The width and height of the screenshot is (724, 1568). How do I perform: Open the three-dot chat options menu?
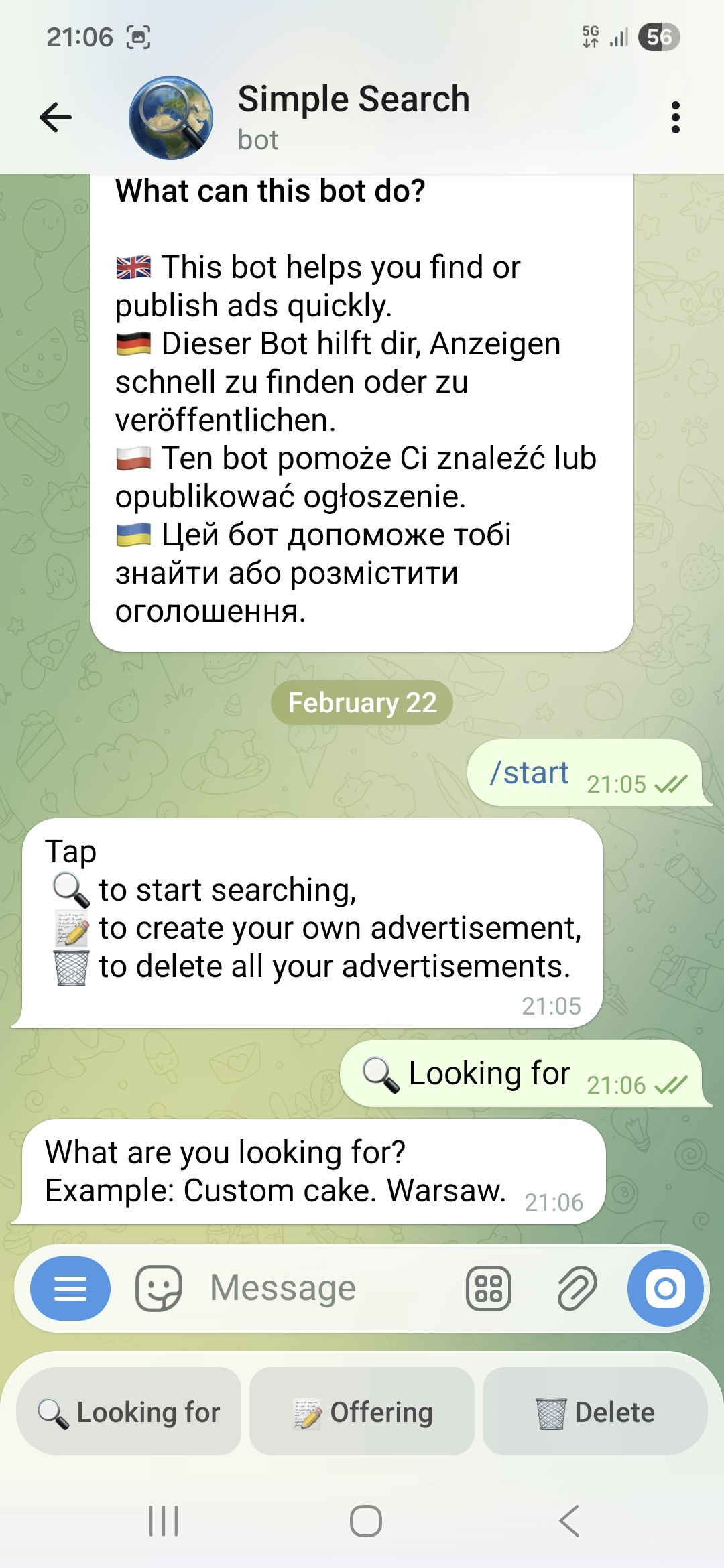(676, 118)
